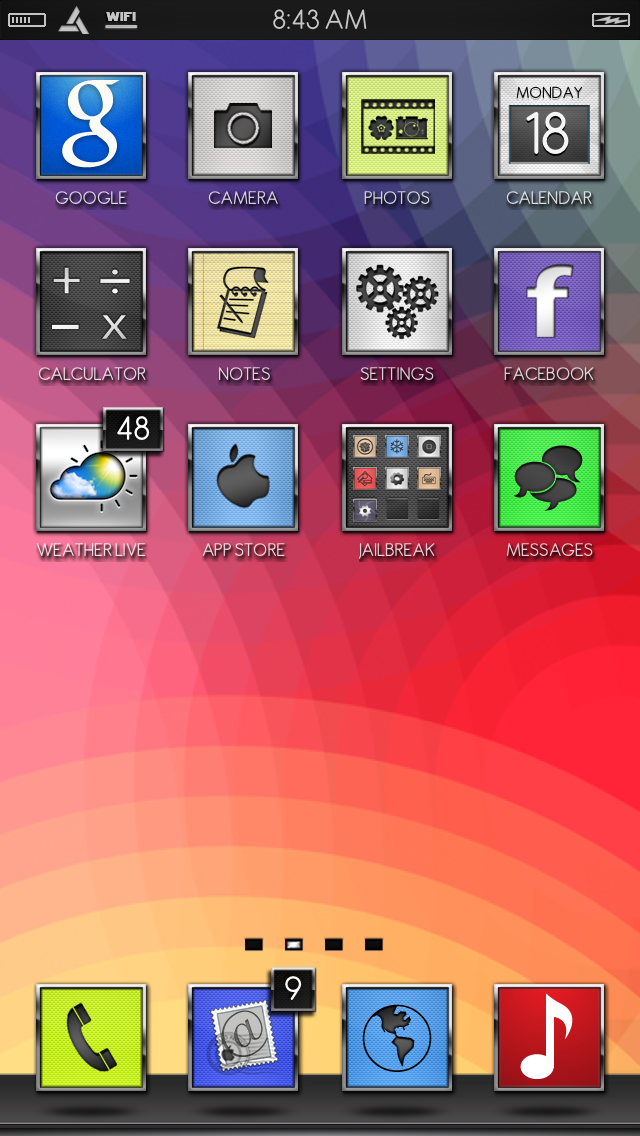Open the Photos app
This screenshot has width=640, height=1136.
(396, 125)
